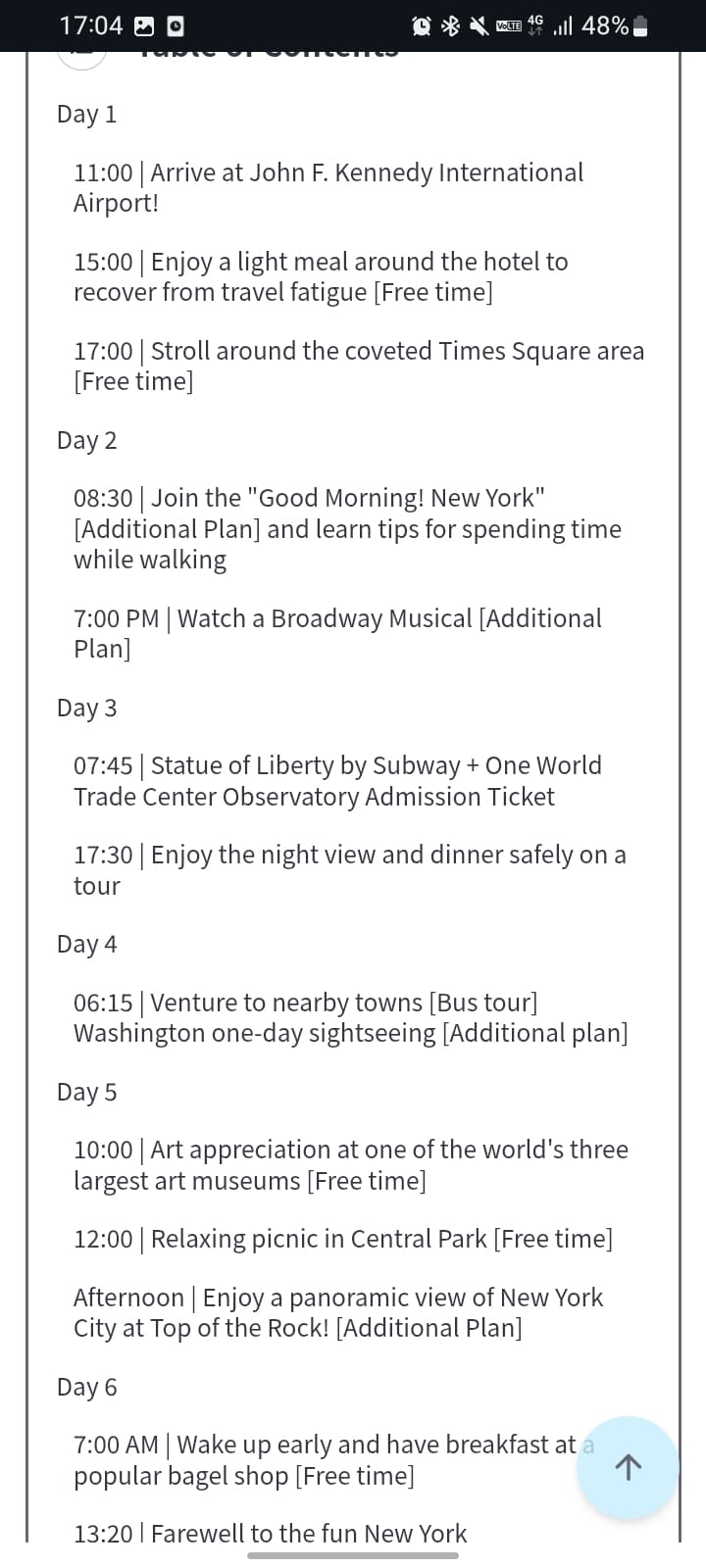Open 12:00 Relaxing picnic in Central Park entry
The height and width of the screenshot is (1568, 706).
pyautogui.click(x=342, y=1239)
